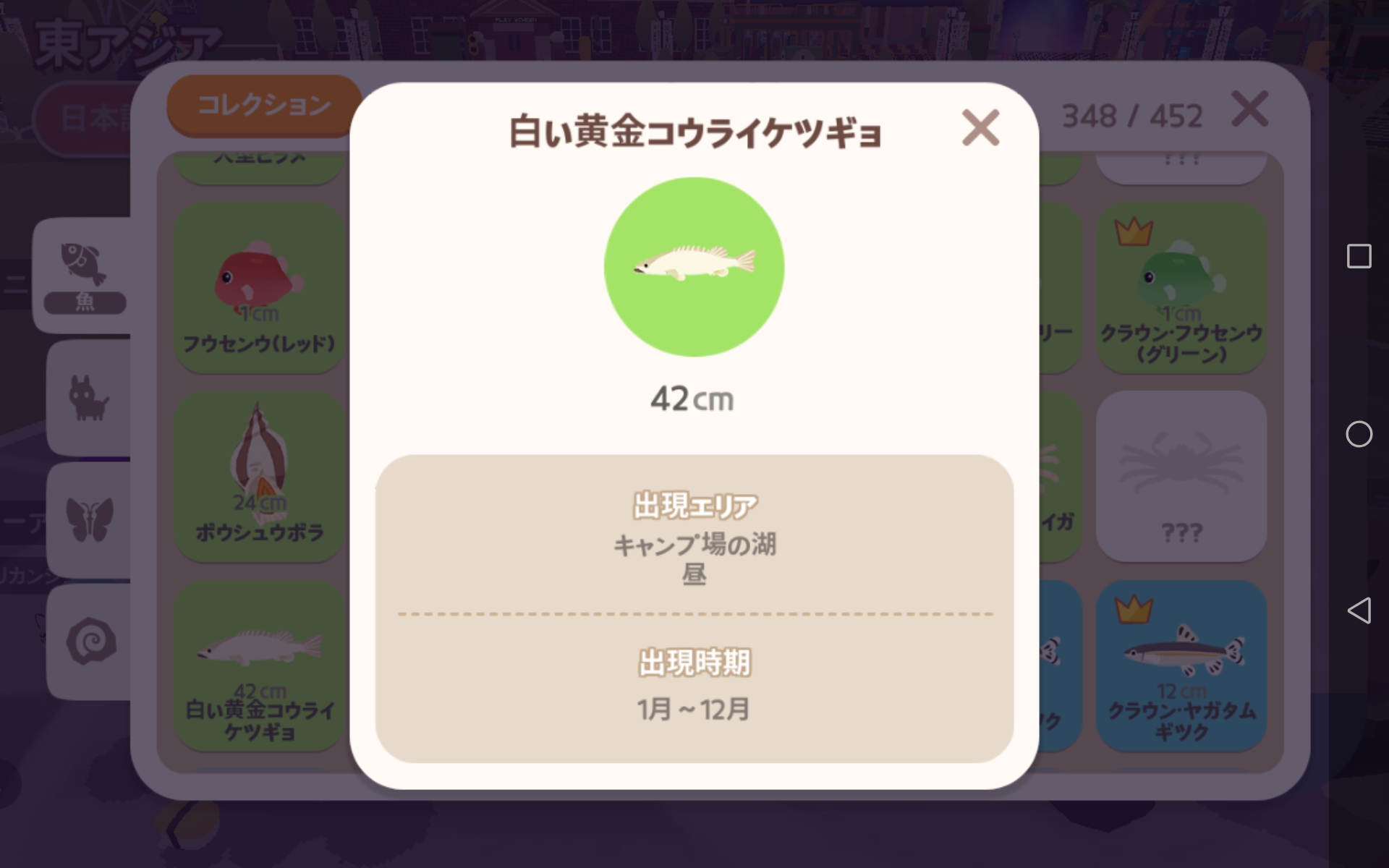Select the 白い黄金コウライケツギョ card
Screen dimensions: 1389x868
point(259,665)
